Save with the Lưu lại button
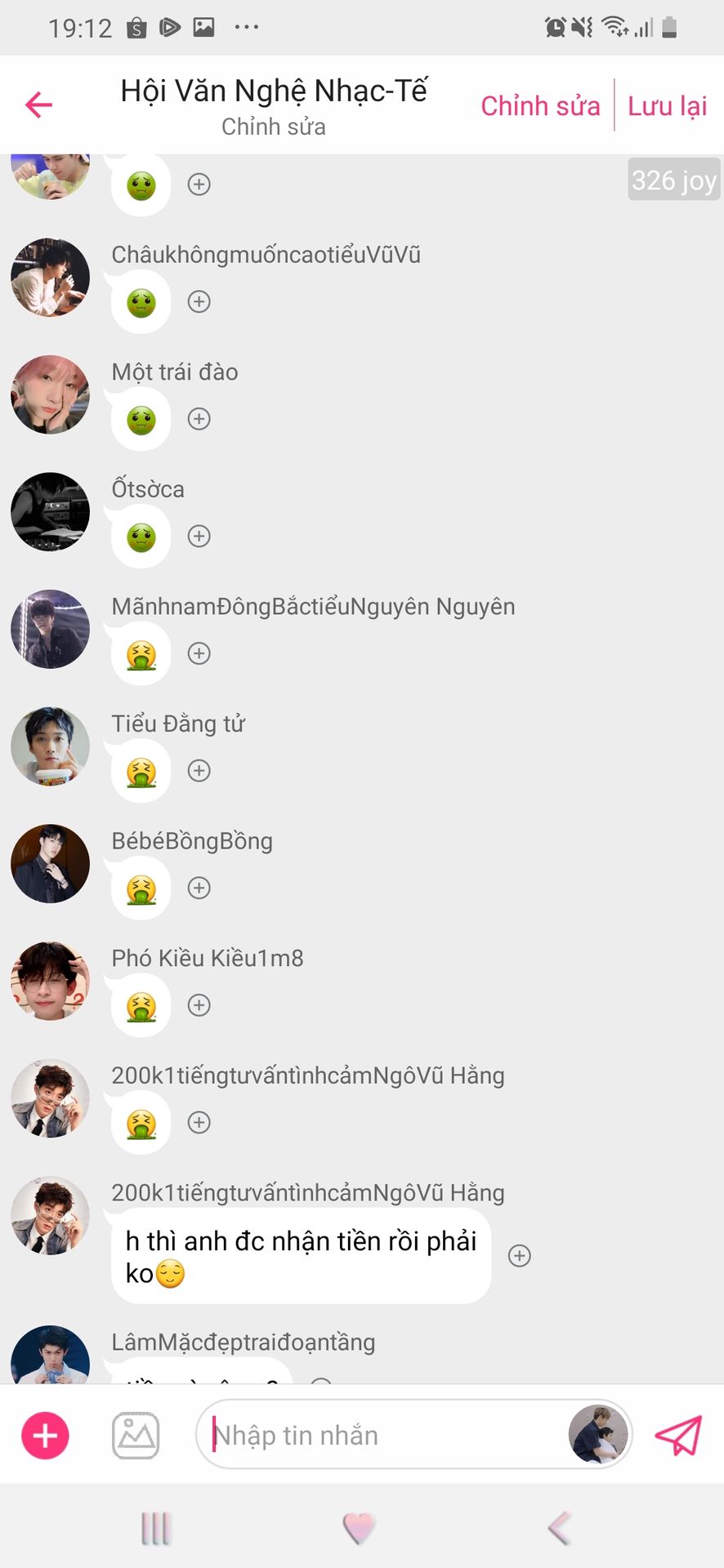Screen dimensions: 724x1568 pos(667,106)
